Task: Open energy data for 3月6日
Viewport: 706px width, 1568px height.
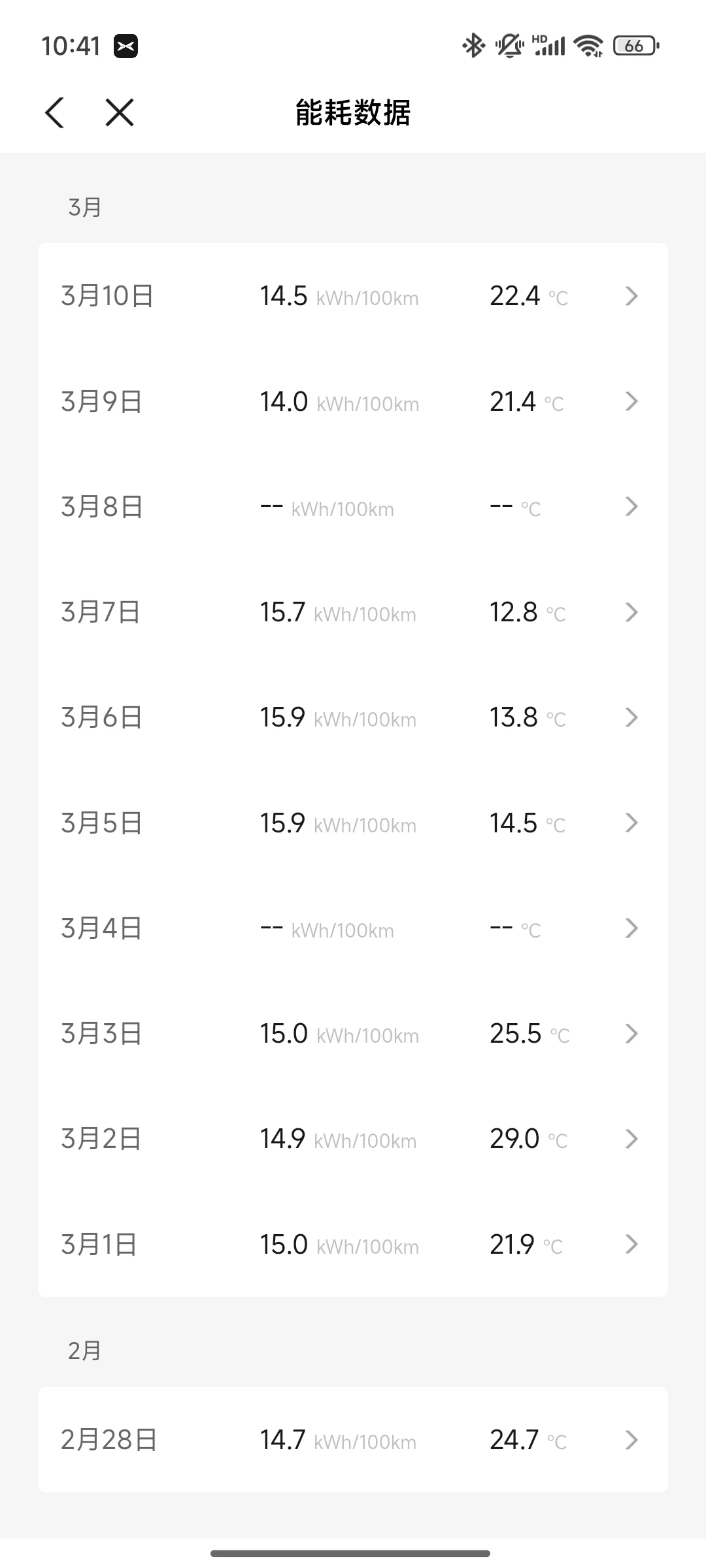Action: click(353, 717)
